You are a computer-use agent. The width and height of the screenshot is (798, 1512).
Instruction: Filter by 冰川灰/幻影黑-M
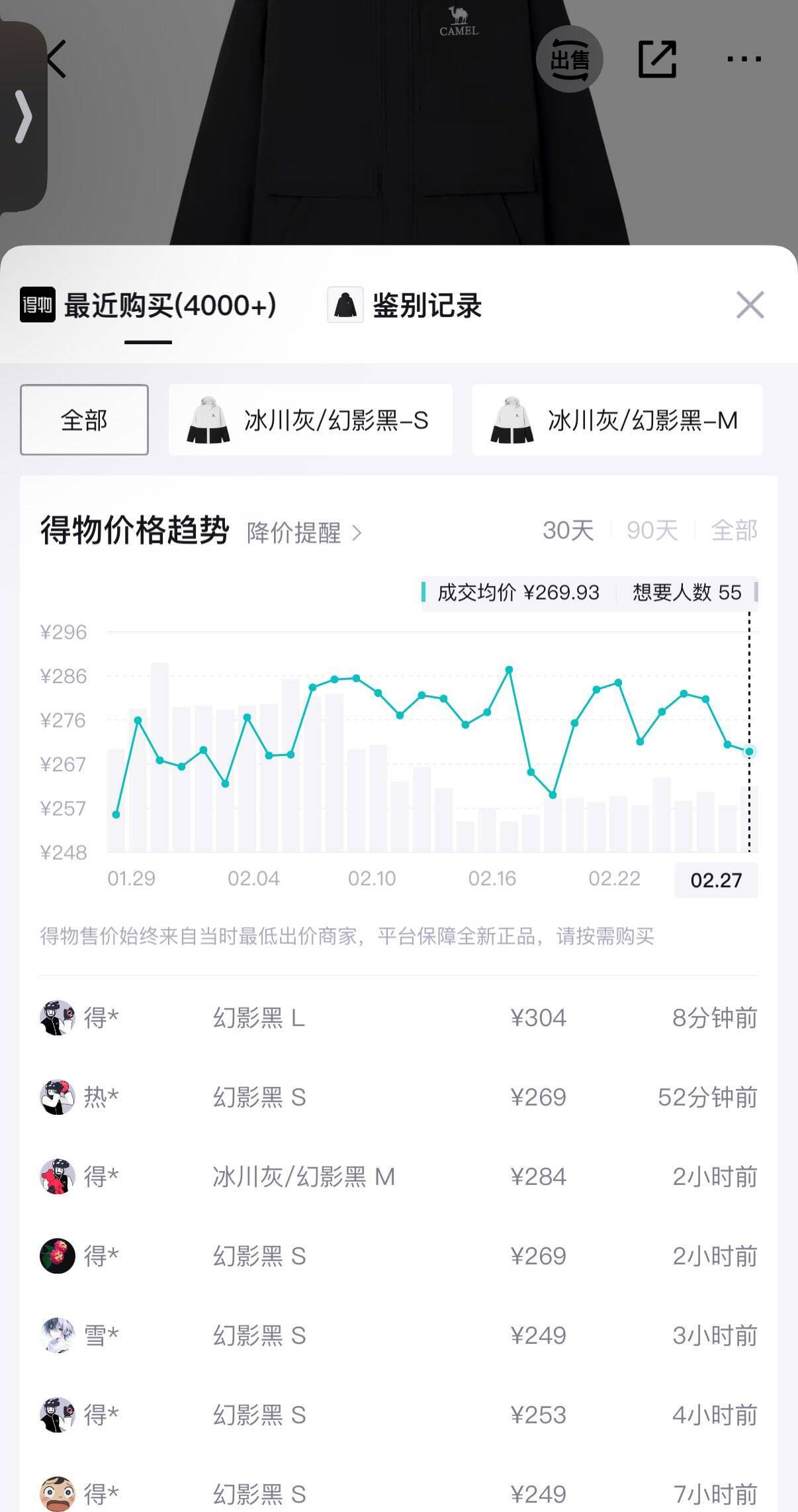(617, 420)
